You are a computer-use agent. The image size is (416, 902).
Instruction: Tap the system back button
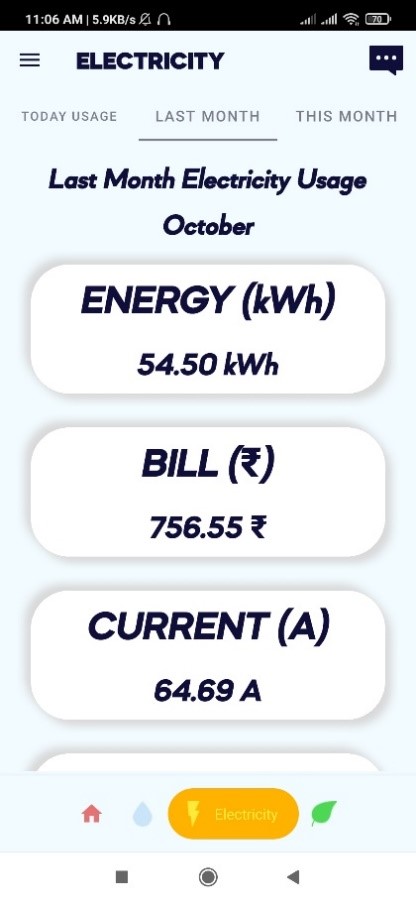pyautogui.click(x=293, y=877)
